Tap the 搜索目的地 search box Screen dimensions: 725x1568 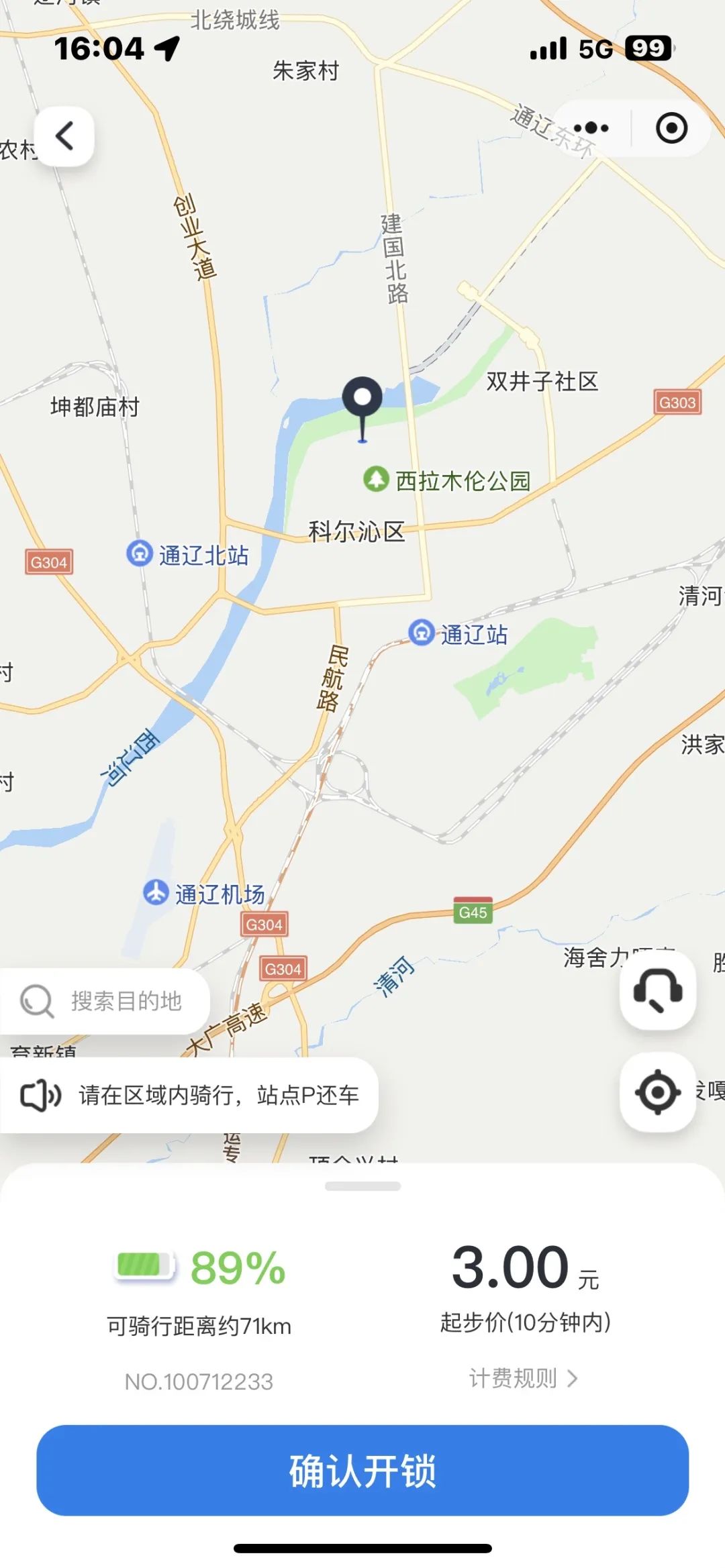click(104, 1001)
